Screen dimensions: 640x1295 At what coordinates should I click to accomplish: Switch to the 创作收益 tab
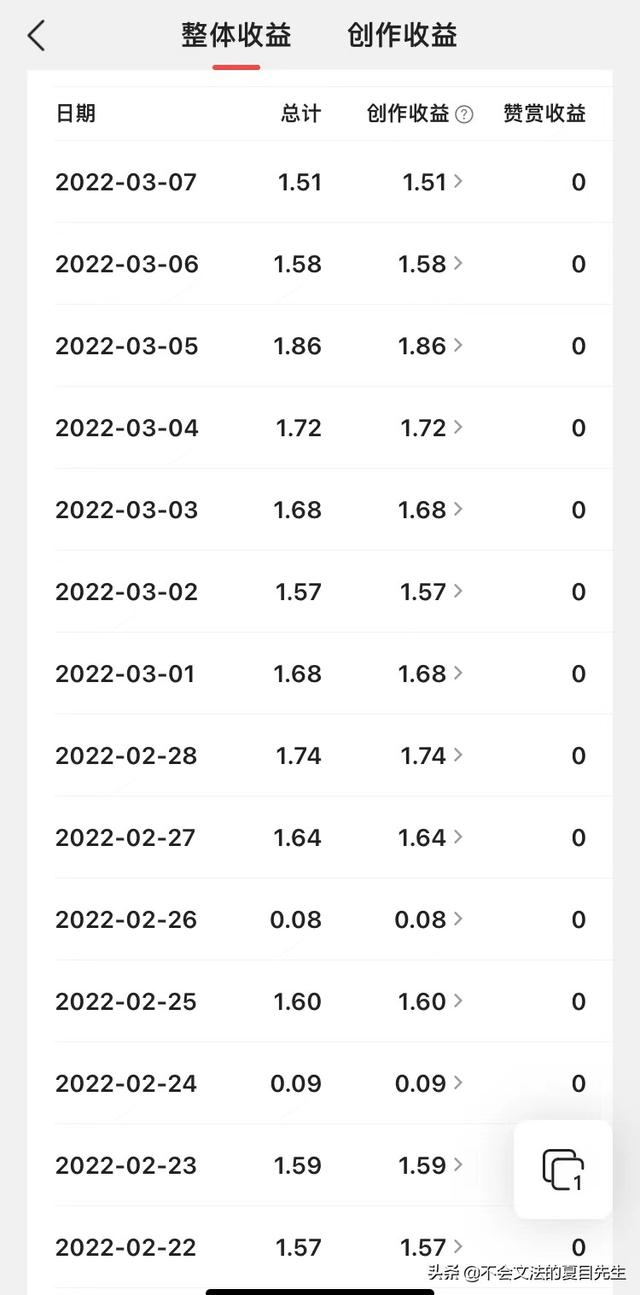[x=402, y=36]
